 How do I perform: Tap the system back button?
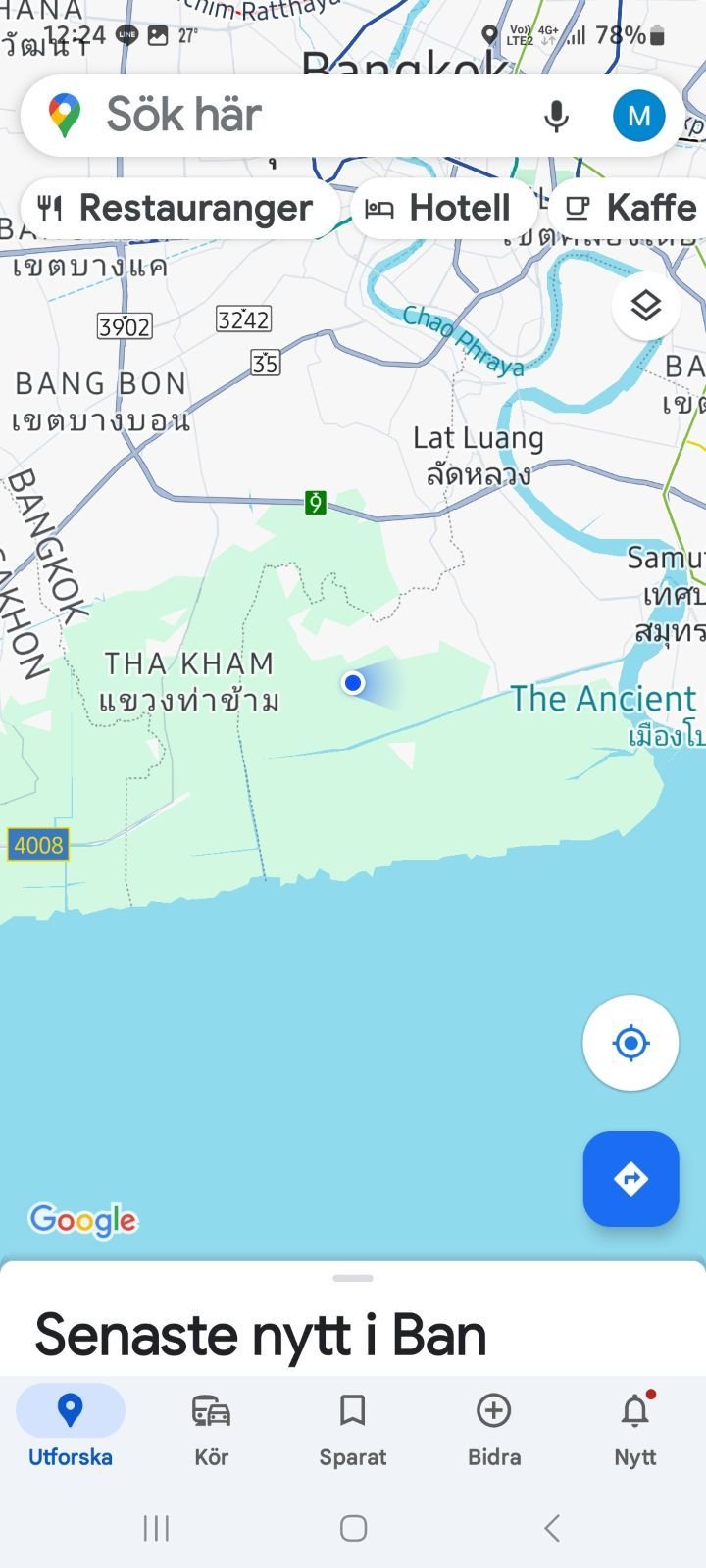click(x=552, y=1527)
